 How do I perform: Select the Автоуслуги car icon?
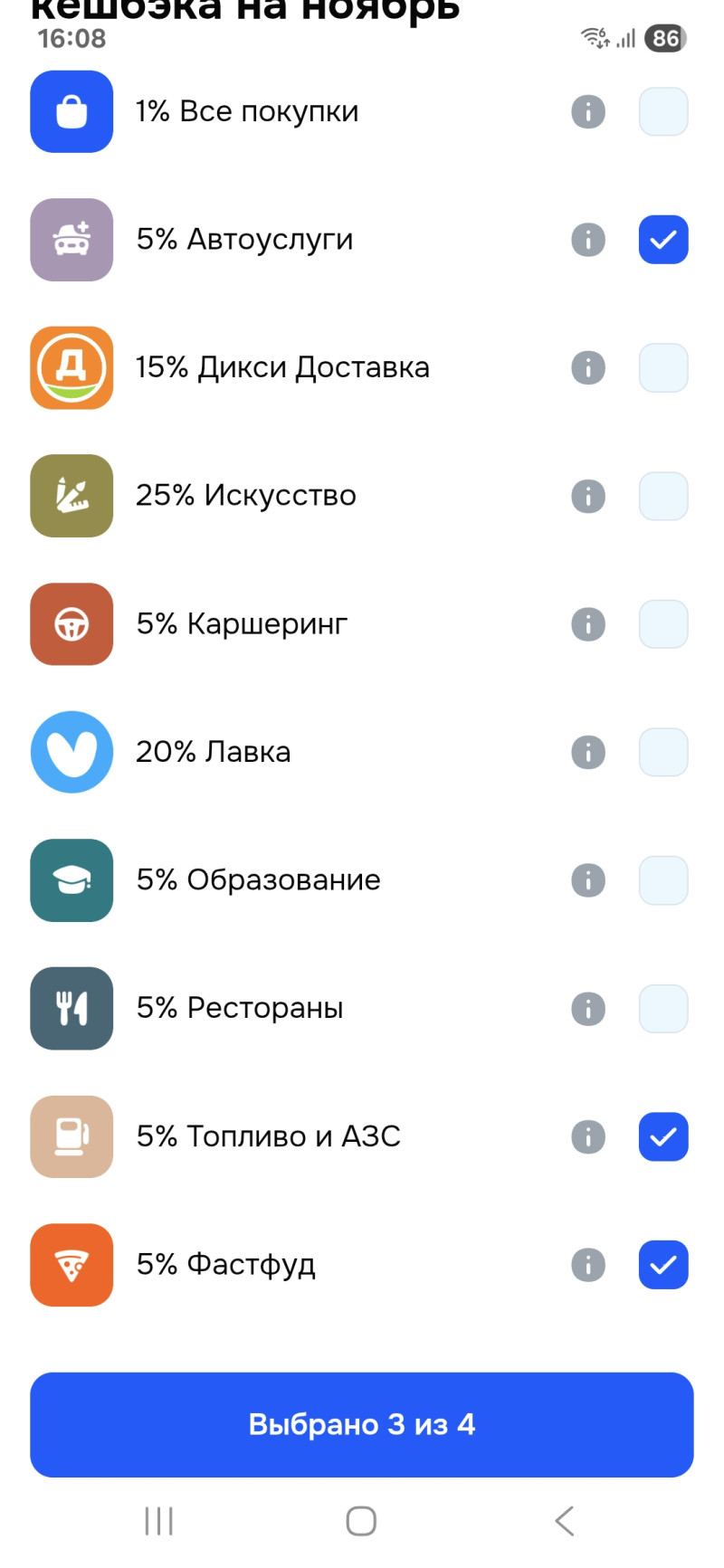71,240
